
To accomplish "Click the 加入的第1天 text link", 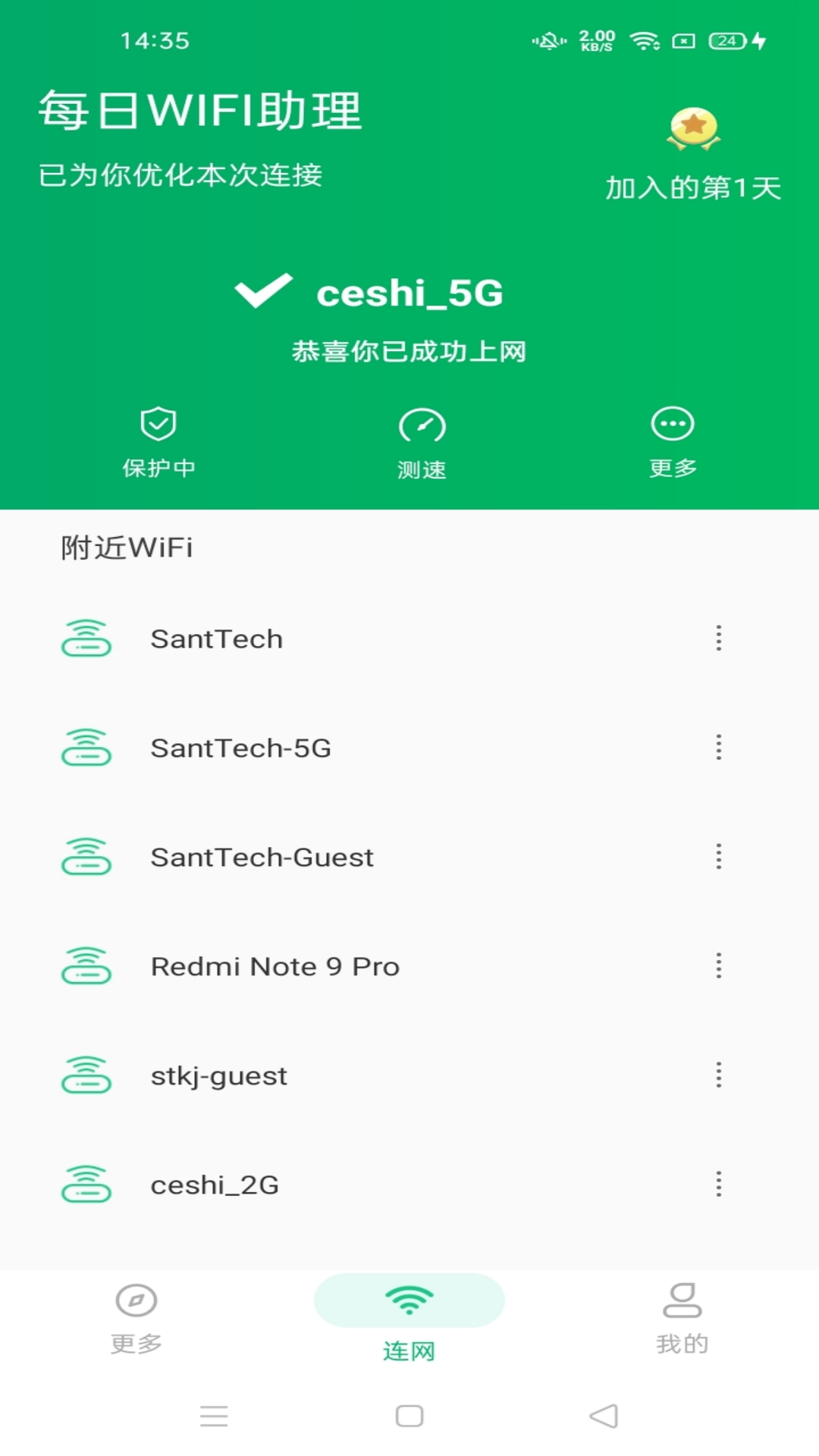I will pyautogui.click(x=692, y=190).
